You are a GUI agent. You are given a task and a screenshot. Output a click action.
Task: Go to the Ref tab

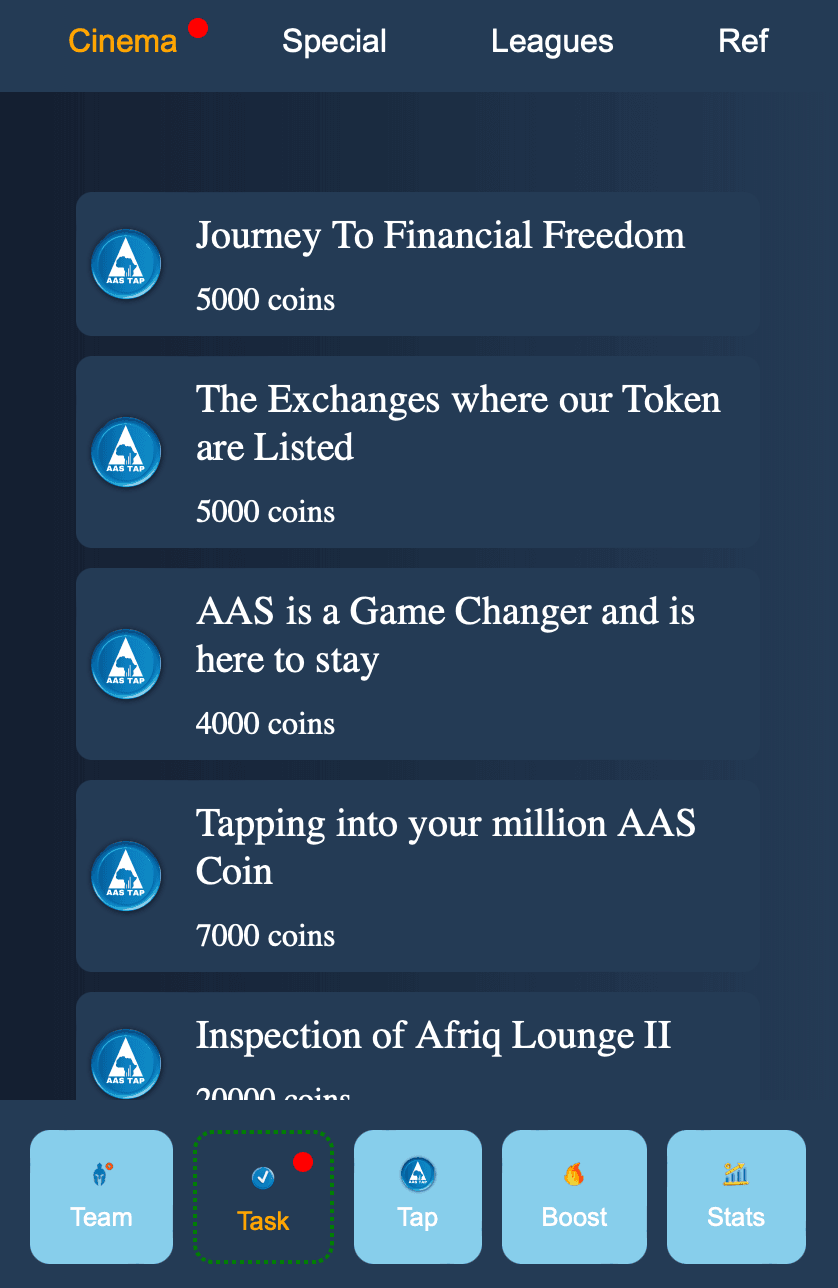tap(743, 42)
